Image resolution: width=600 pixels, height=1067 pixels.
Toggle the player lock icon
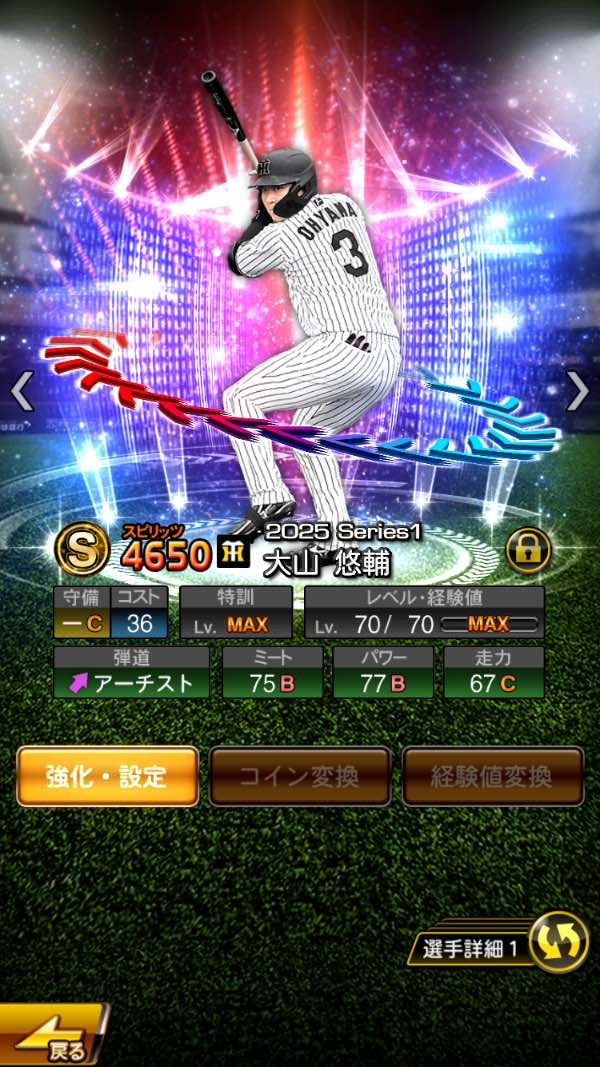[x=529, y=549]
